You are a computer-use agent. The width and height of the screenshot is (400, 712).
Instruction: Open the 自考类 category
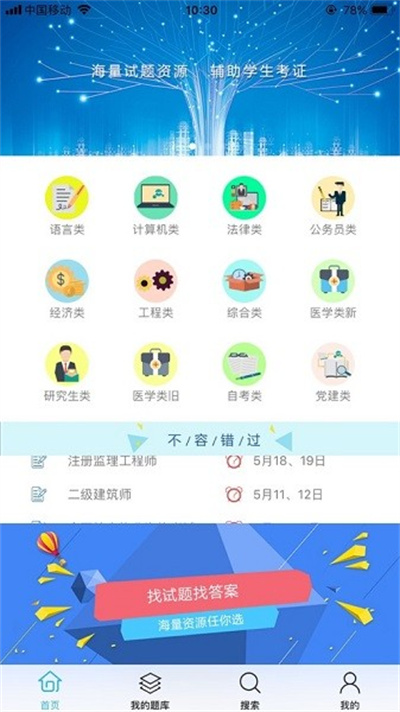244,372
